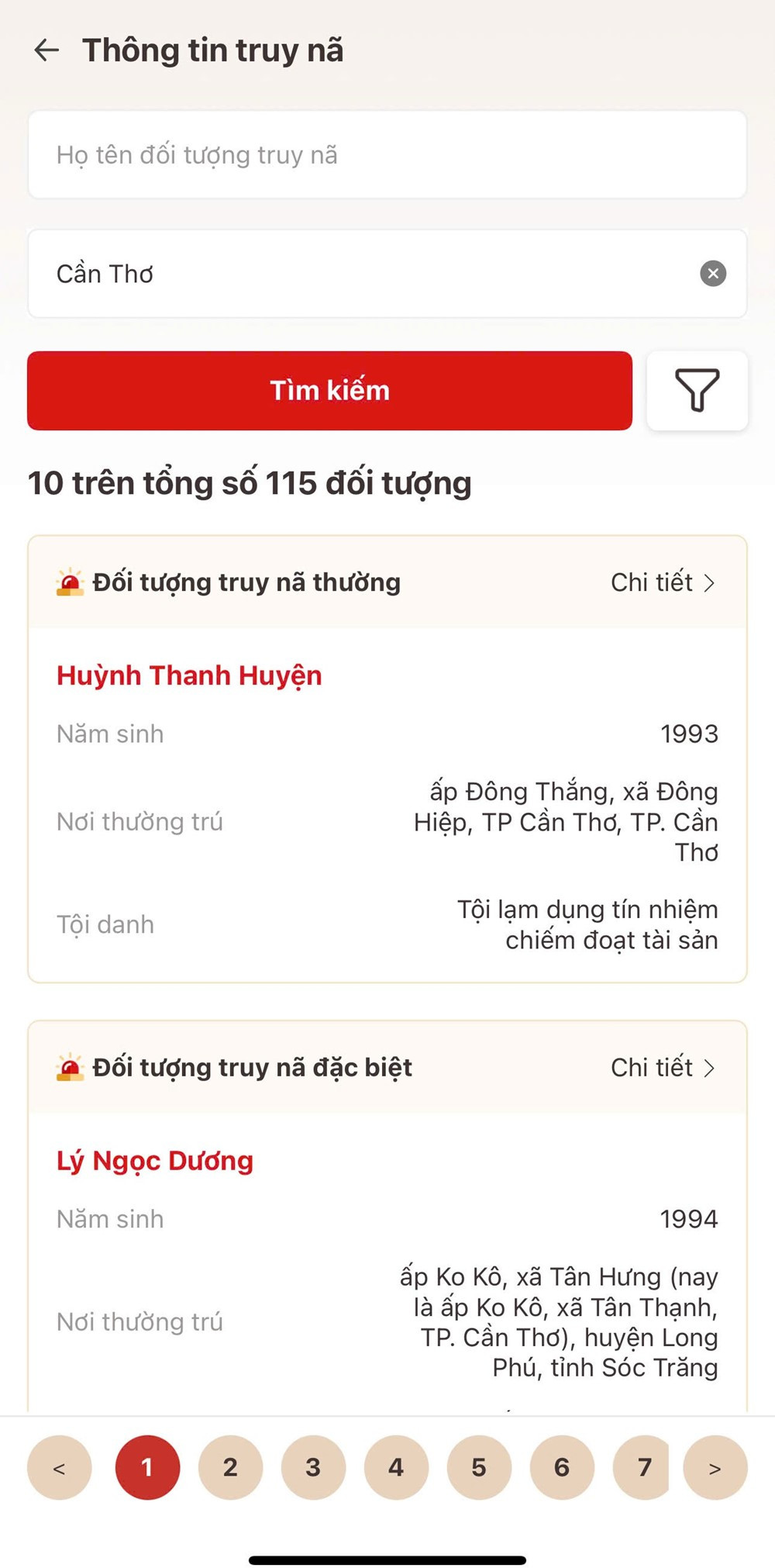Open the Lý Ngọc Dương profile link

click(154, 1161)
